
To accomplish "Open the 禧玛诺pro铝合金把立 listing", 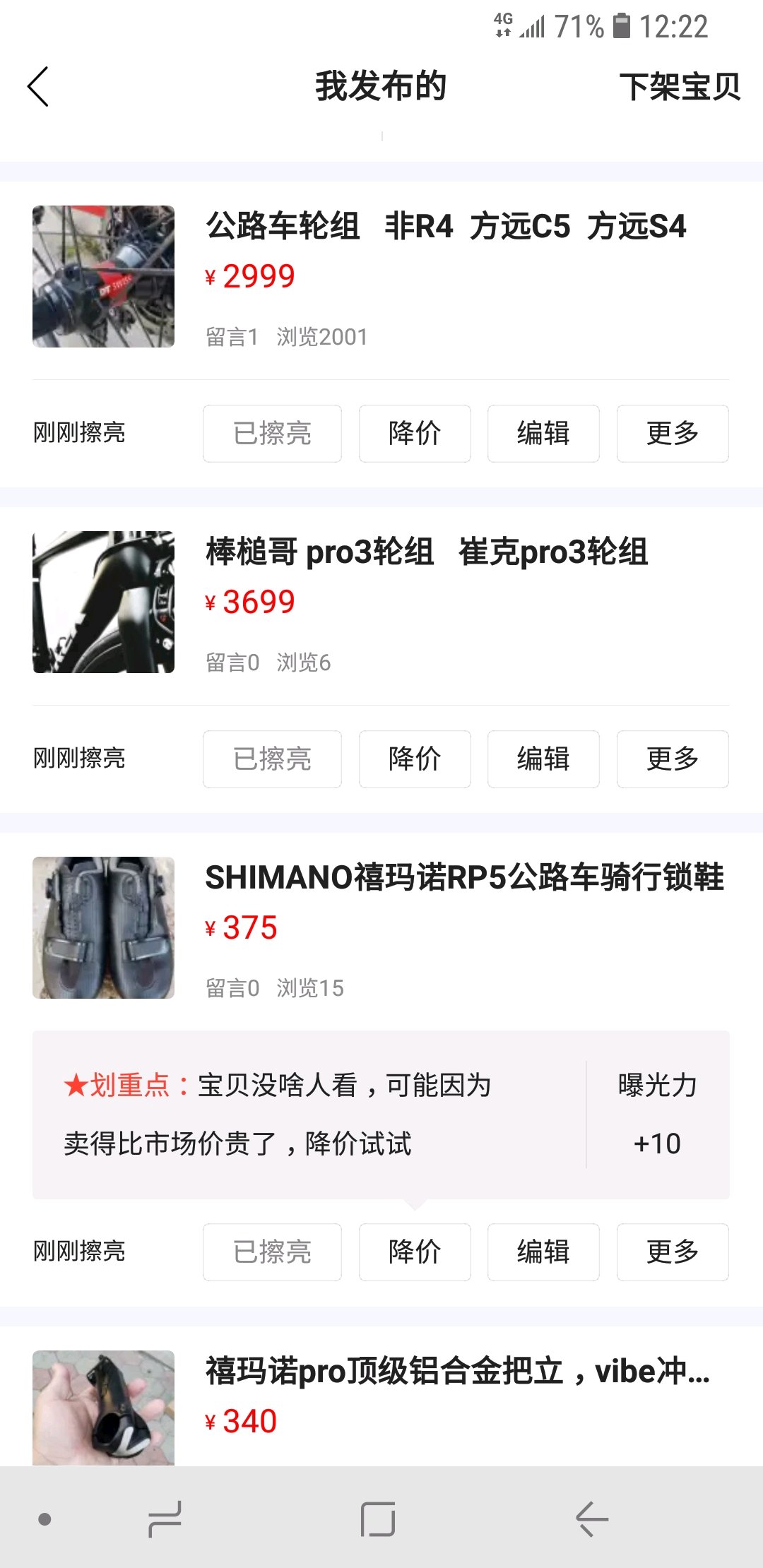I will pos(456,1372).
